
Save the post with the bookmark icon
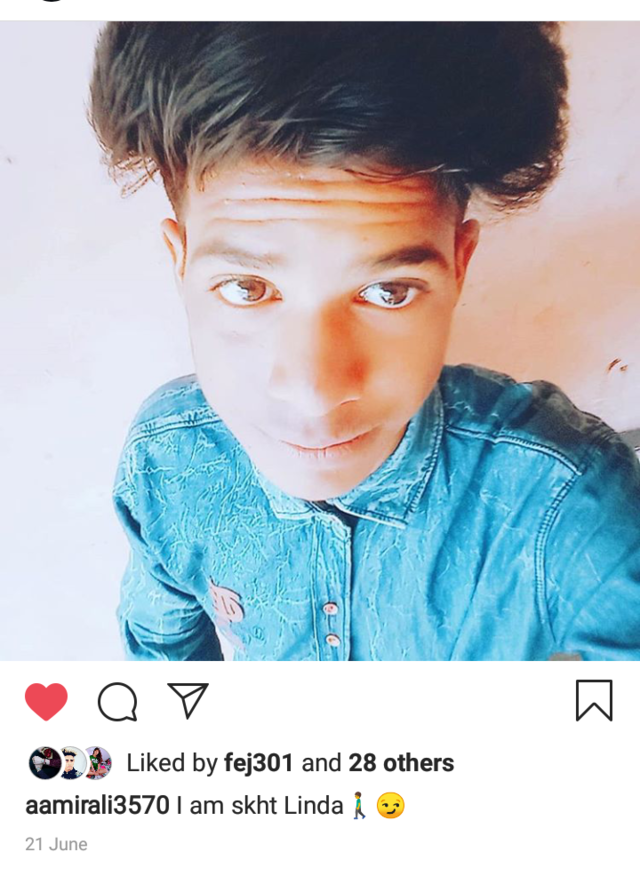pyautogui.click(x=593, y=700)
